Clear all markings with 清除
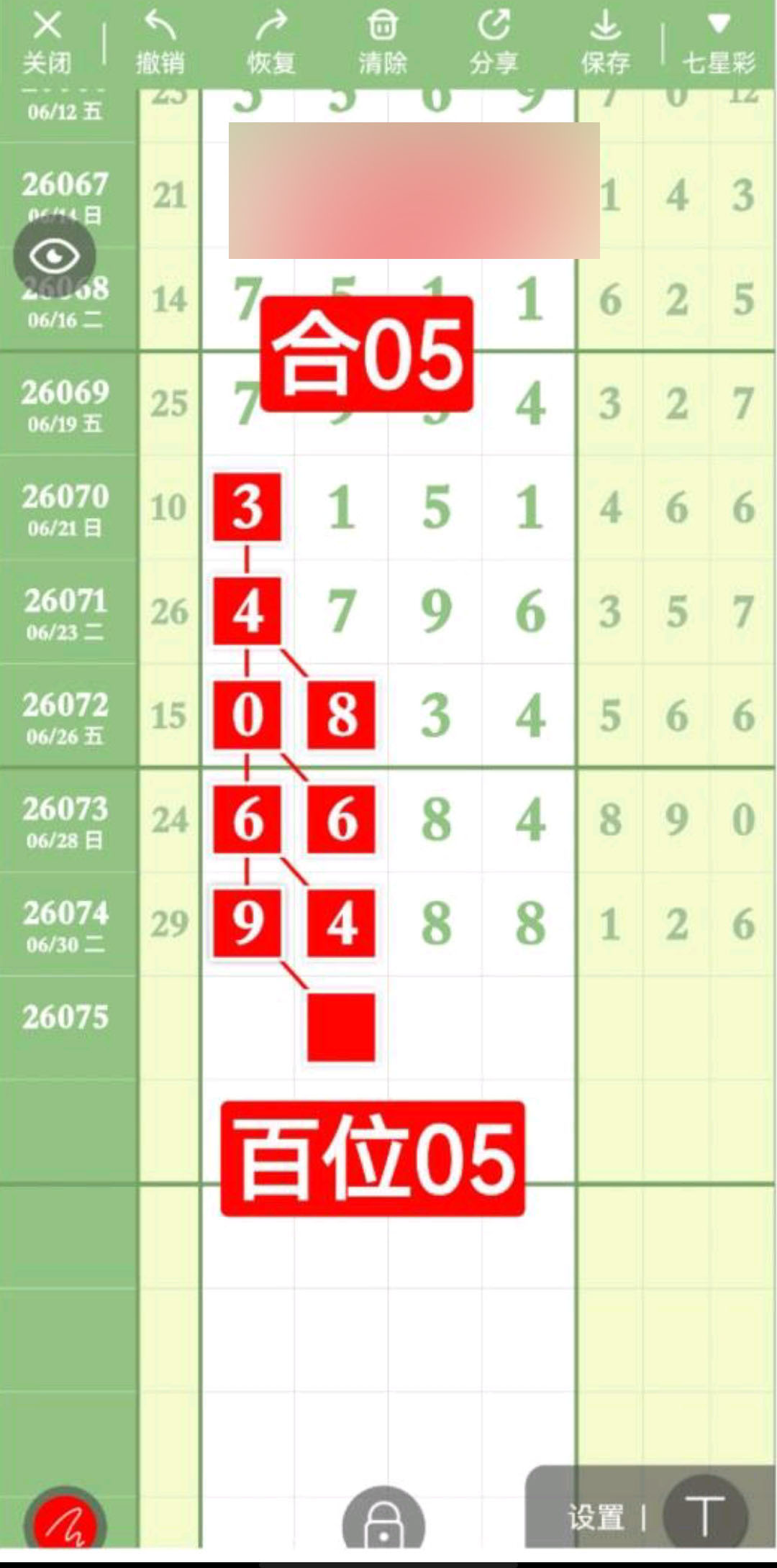777x1568 pixels. click(x=383, y=43)
